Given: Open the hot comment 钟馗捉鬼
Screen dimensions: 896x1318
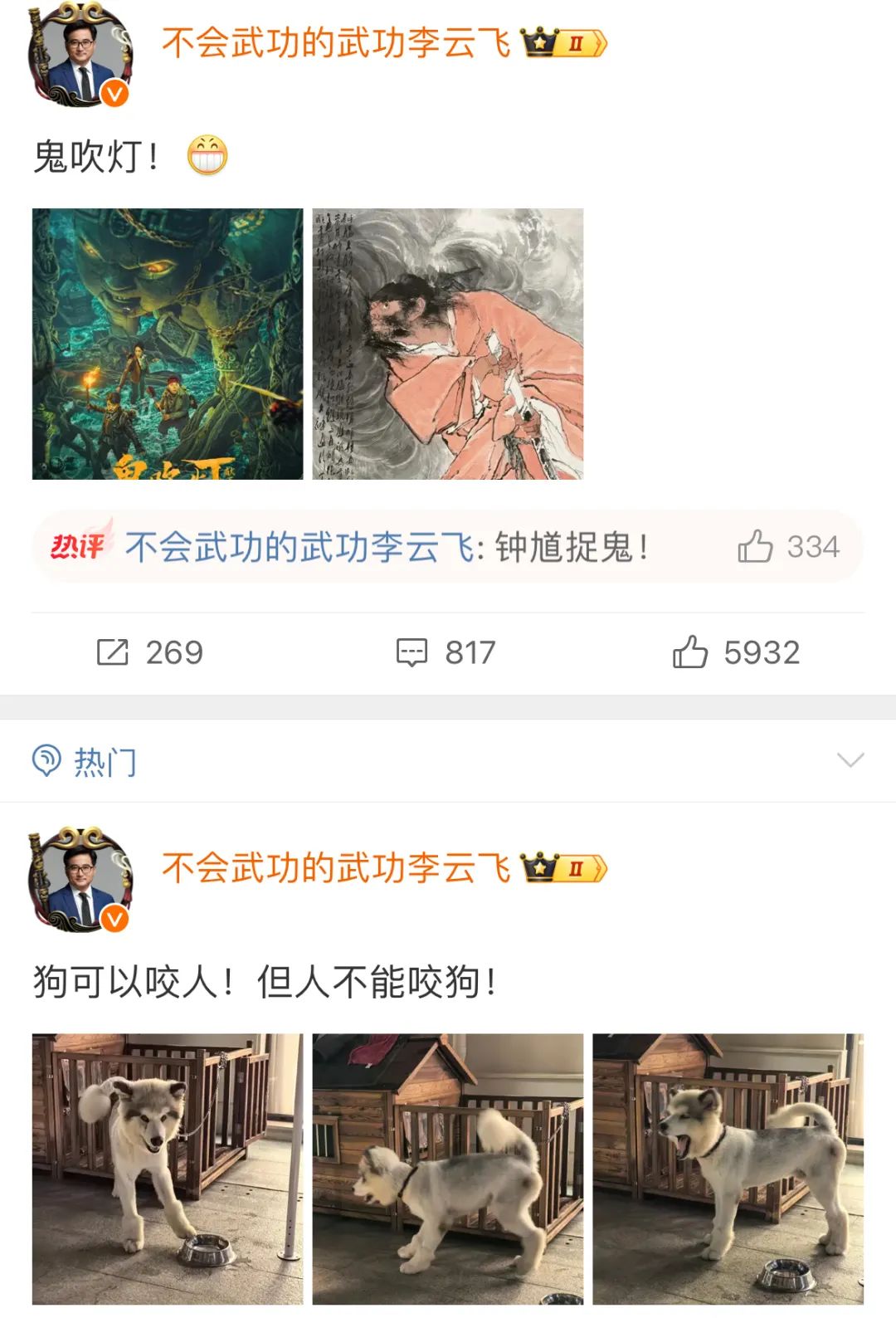Looking at the screenshot, I should pyautogui.click(x=387, y=548).
